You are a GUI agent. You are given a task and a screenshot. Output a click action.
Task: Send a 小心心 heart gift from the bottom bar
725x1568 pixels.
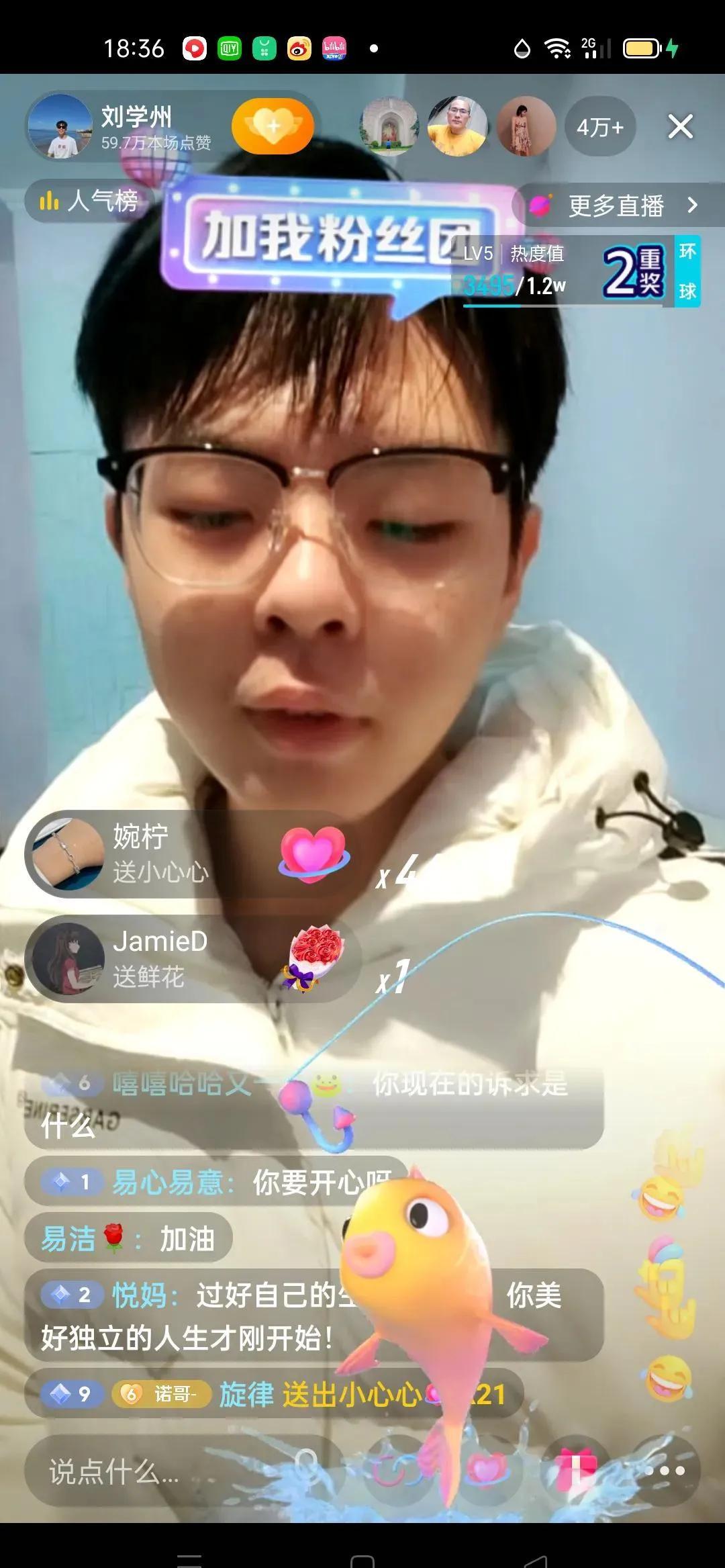point(486,1471)
